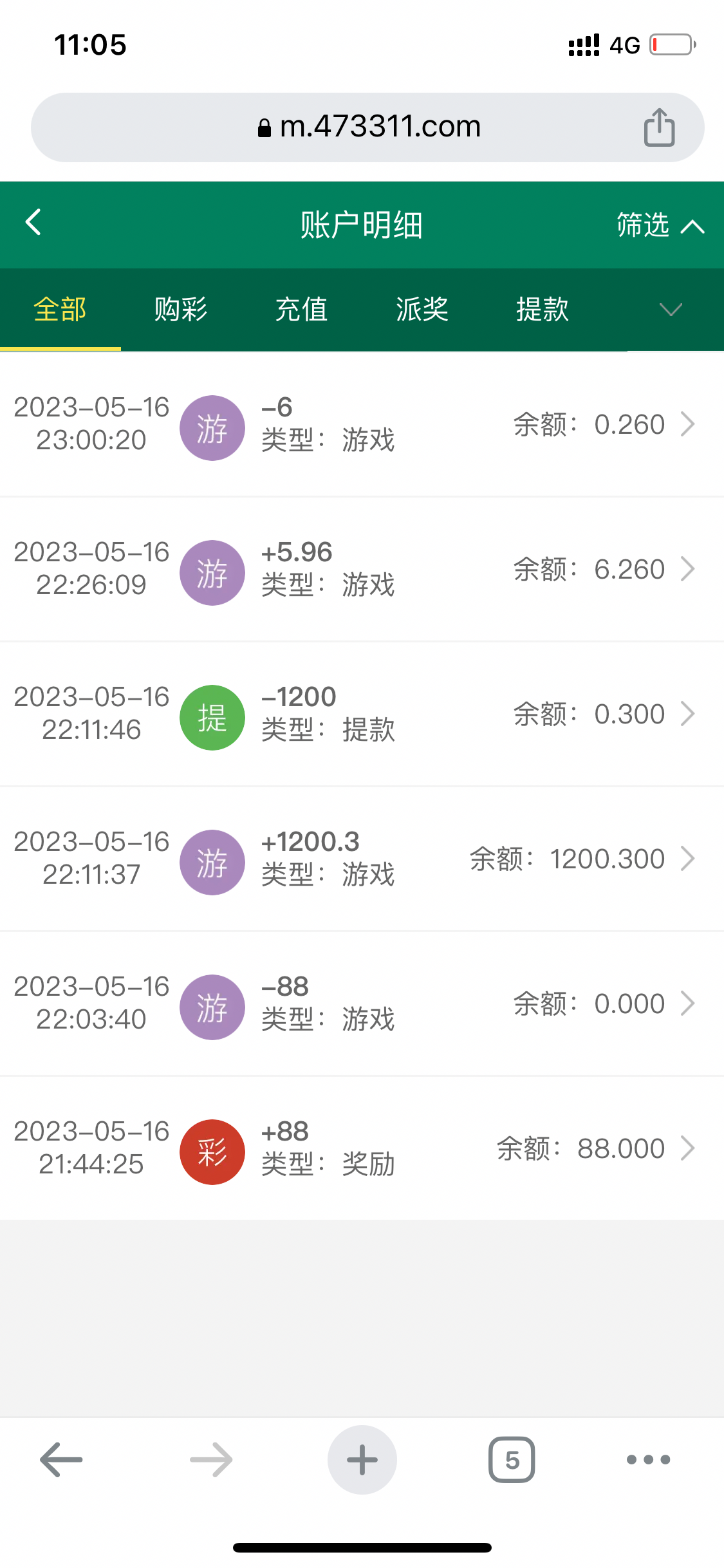Expand more category tabs with the chevron
The height and width of the screenshot is (1568, 724).
(x=671, y=310)
